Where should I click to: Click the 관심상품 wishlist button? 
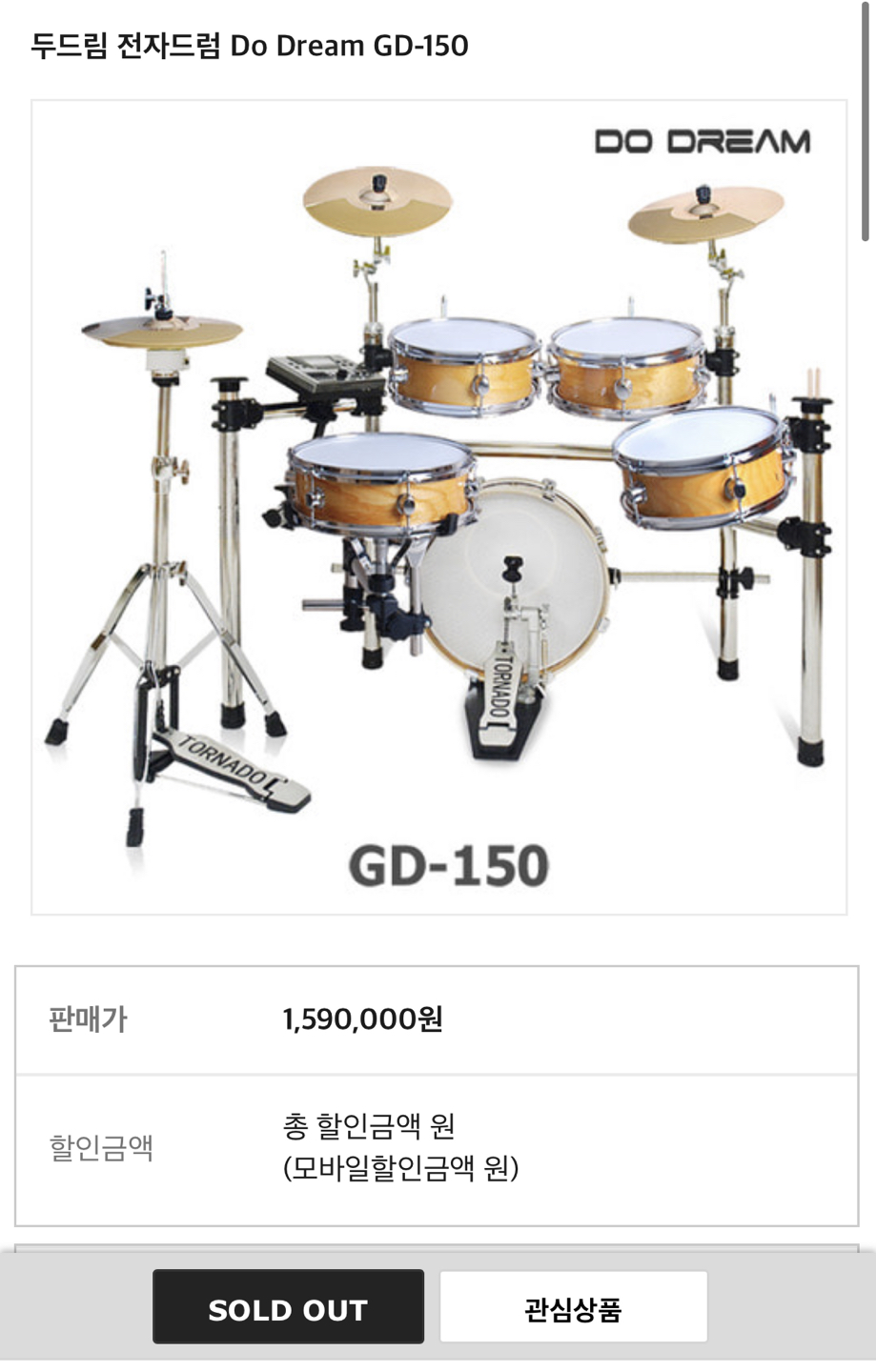pyautogui.click(x=573, y=1306)
